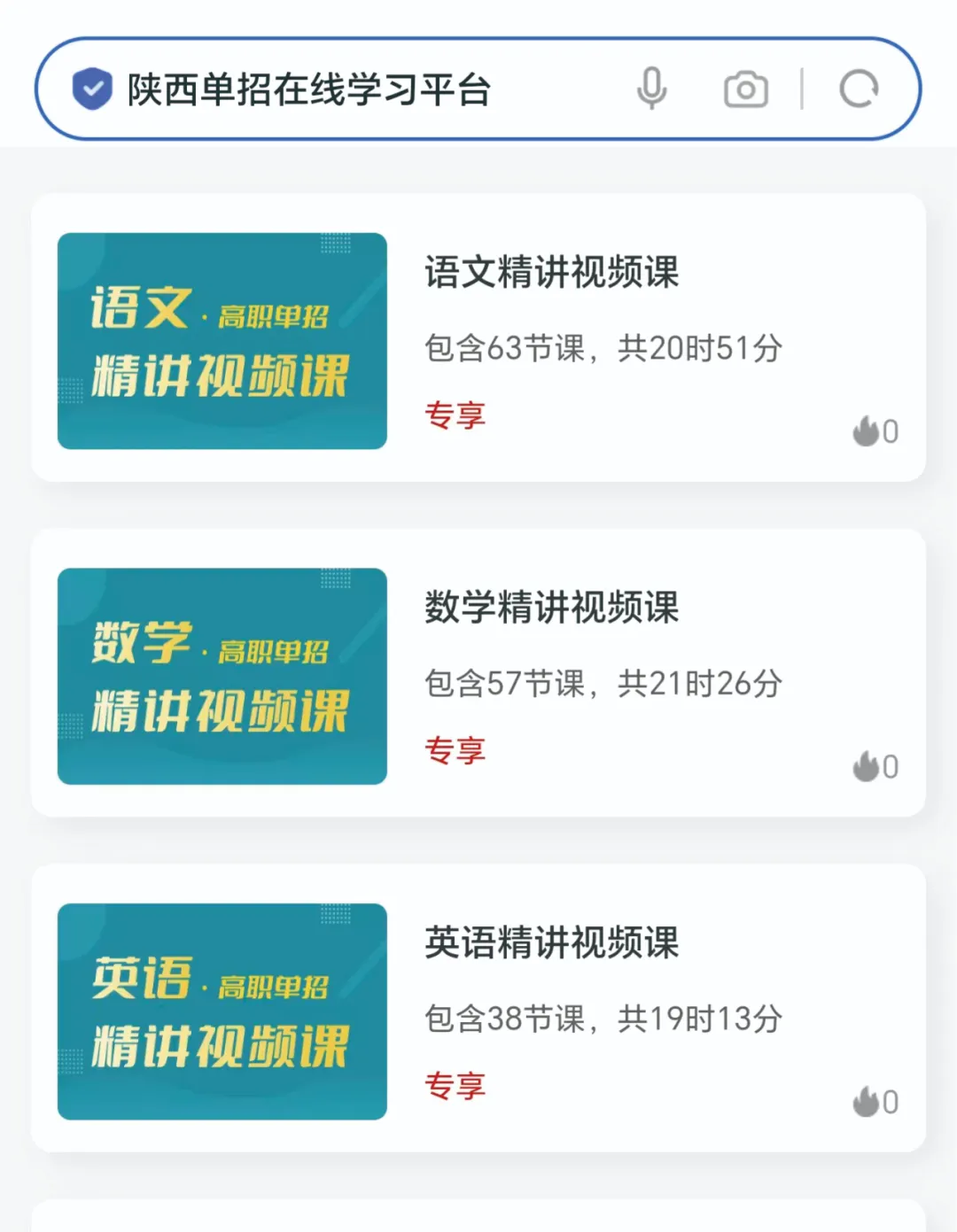
Task: Click the 英语 course cover thumbnail
Action: (221, 1009)
